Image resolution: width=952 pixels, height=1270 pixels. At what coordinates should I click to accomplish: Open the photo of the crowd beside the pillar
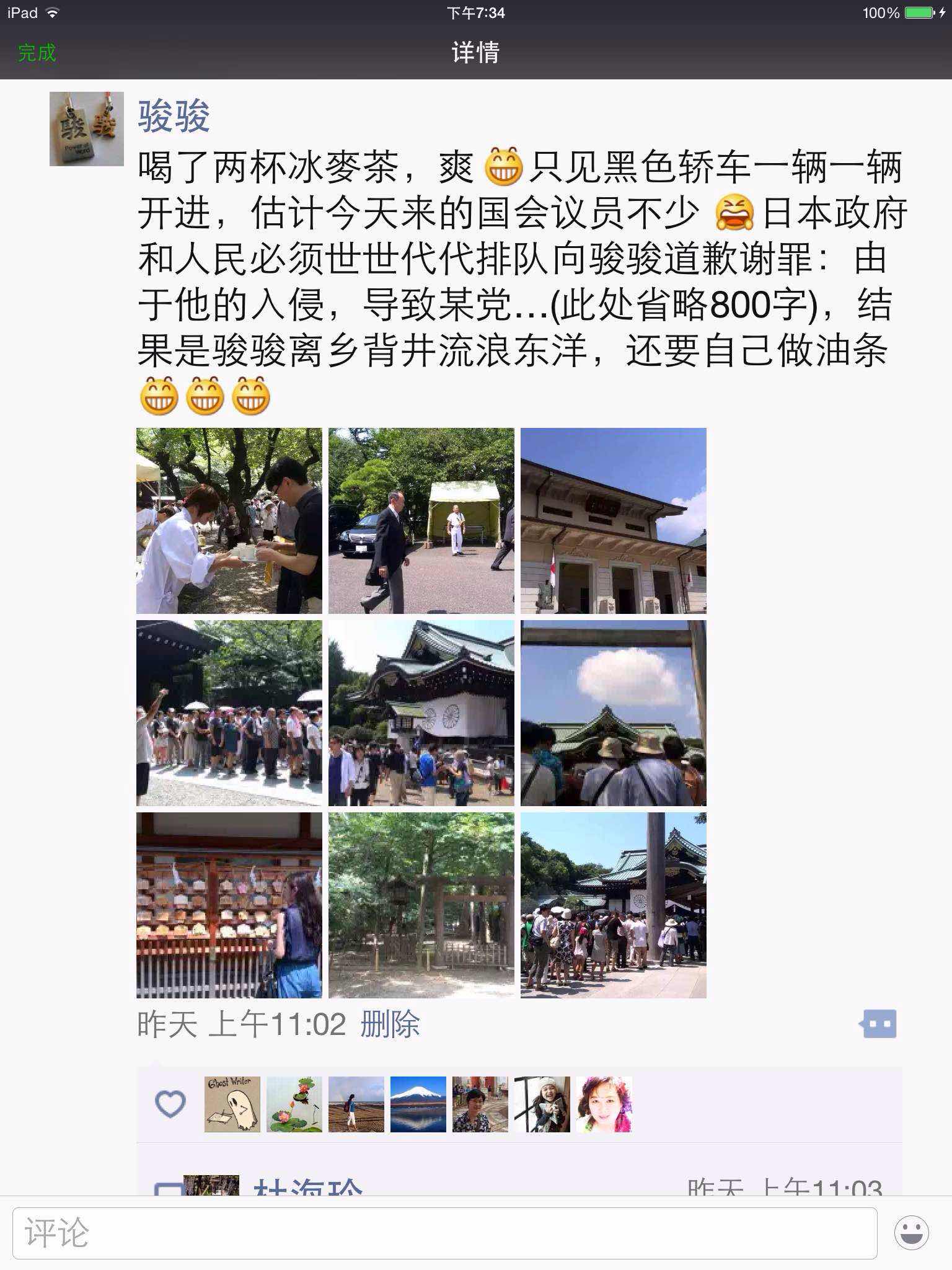[613, 905]
